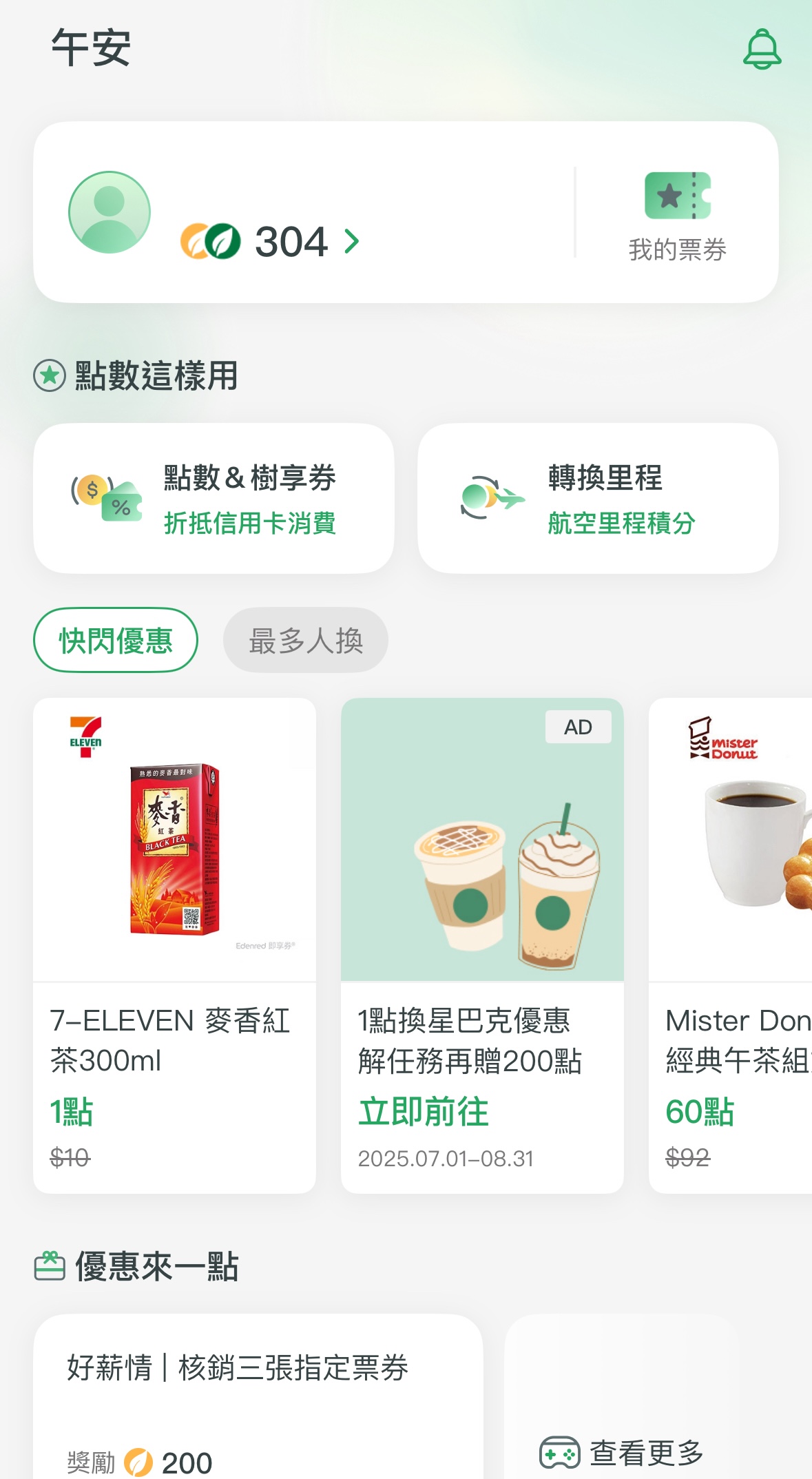Open the 7-ELEVEN 麥香紅茶300ml offer card
Image resolution: width=812 pixels, height=1479 pixels.
click(174, 945)
